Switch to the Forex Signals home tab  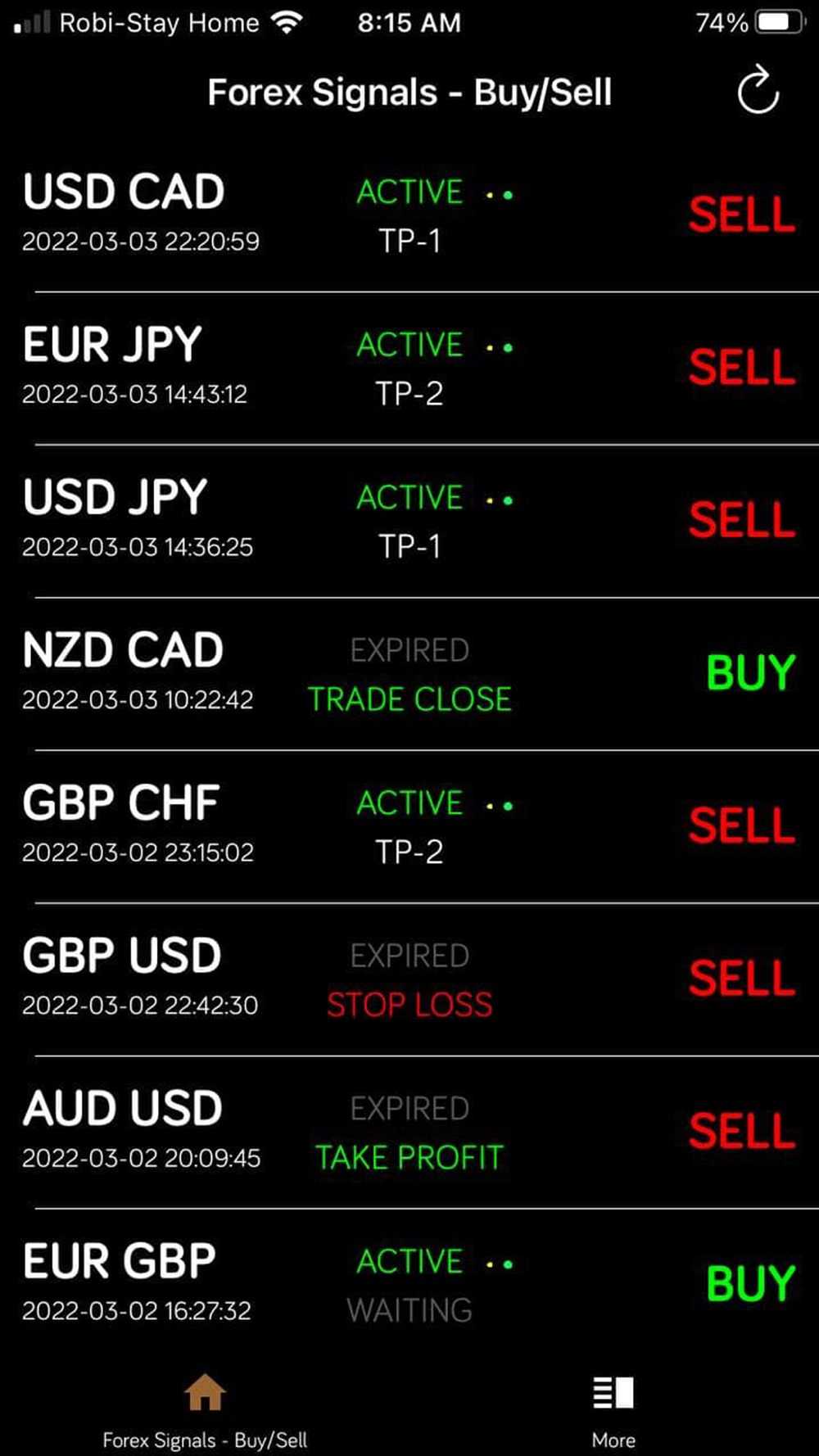pos(205,1409)
